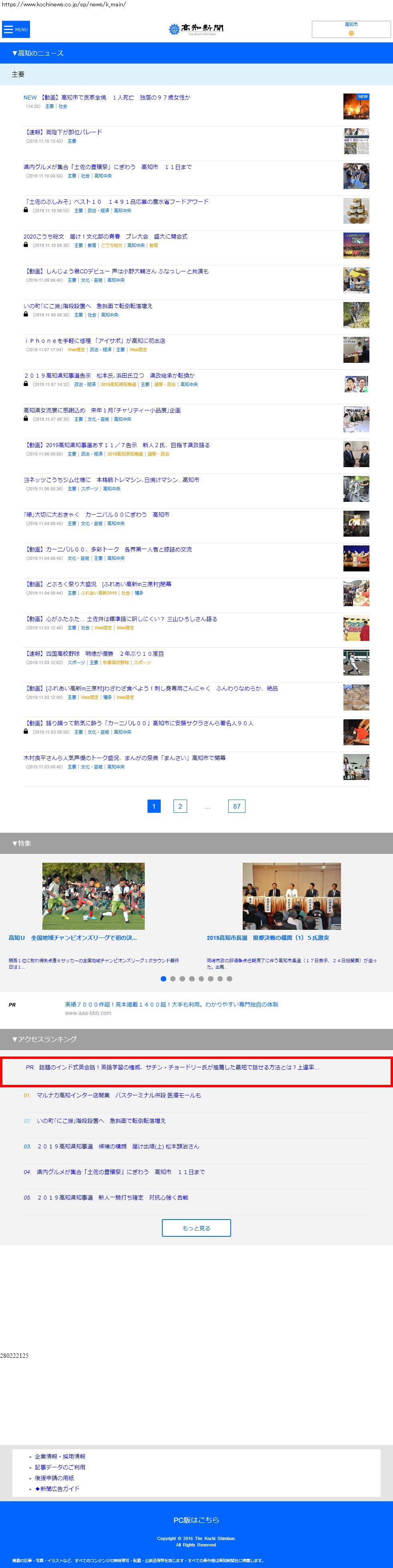Read 土佐のぶしみそ ベスト10 article
Screen dimensions: 393x1568
click(116, 201)
